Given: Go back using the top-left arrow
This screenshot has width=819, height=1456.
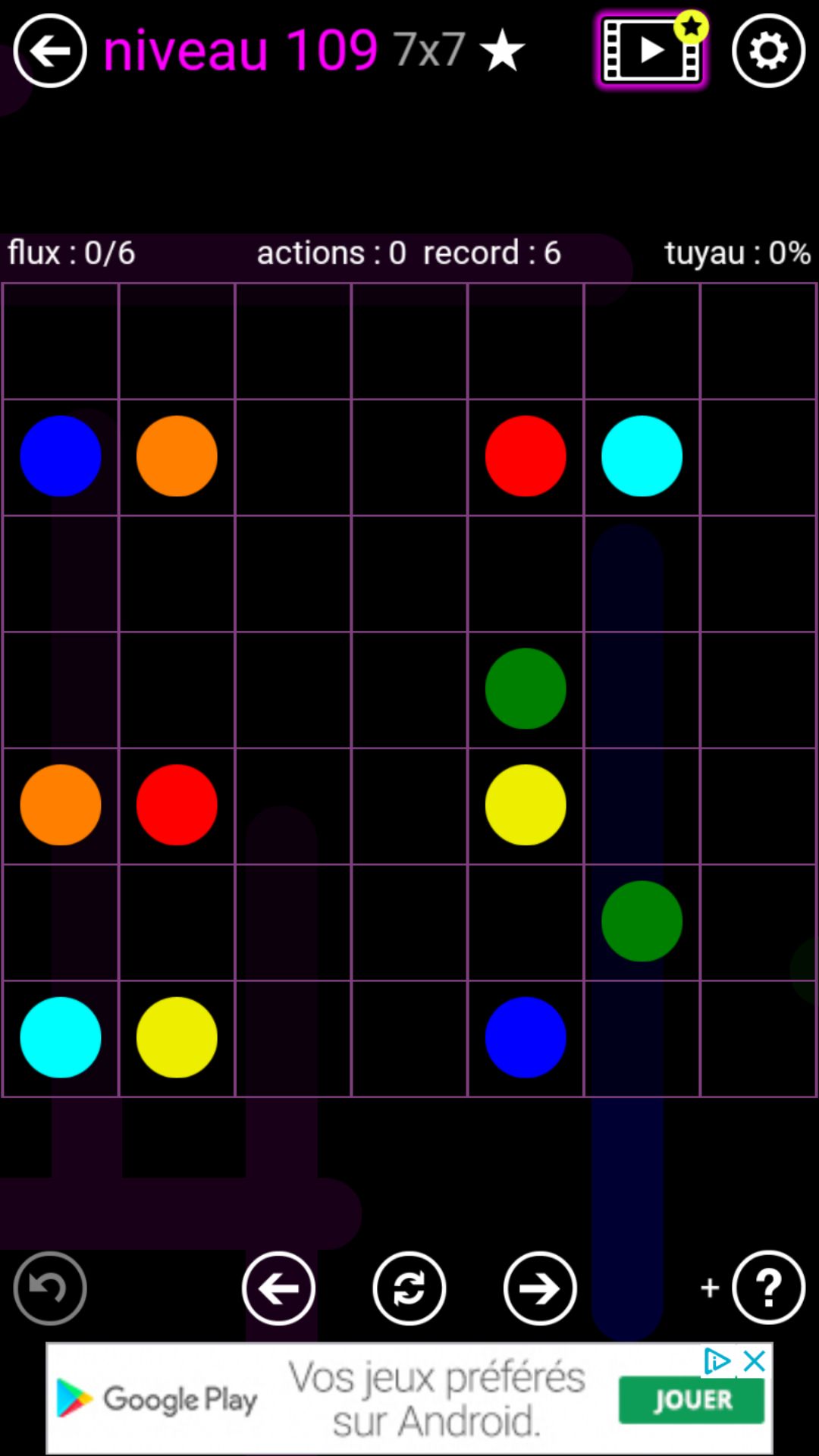Looking at the screenshot, I should pos(50,51).
